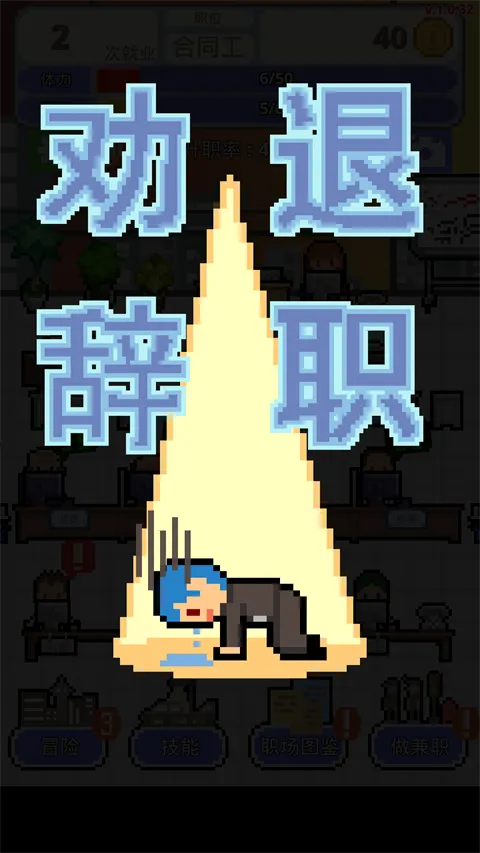Select the 做兼职 part-time job button
480x853 pixels.
coord(419,747)
